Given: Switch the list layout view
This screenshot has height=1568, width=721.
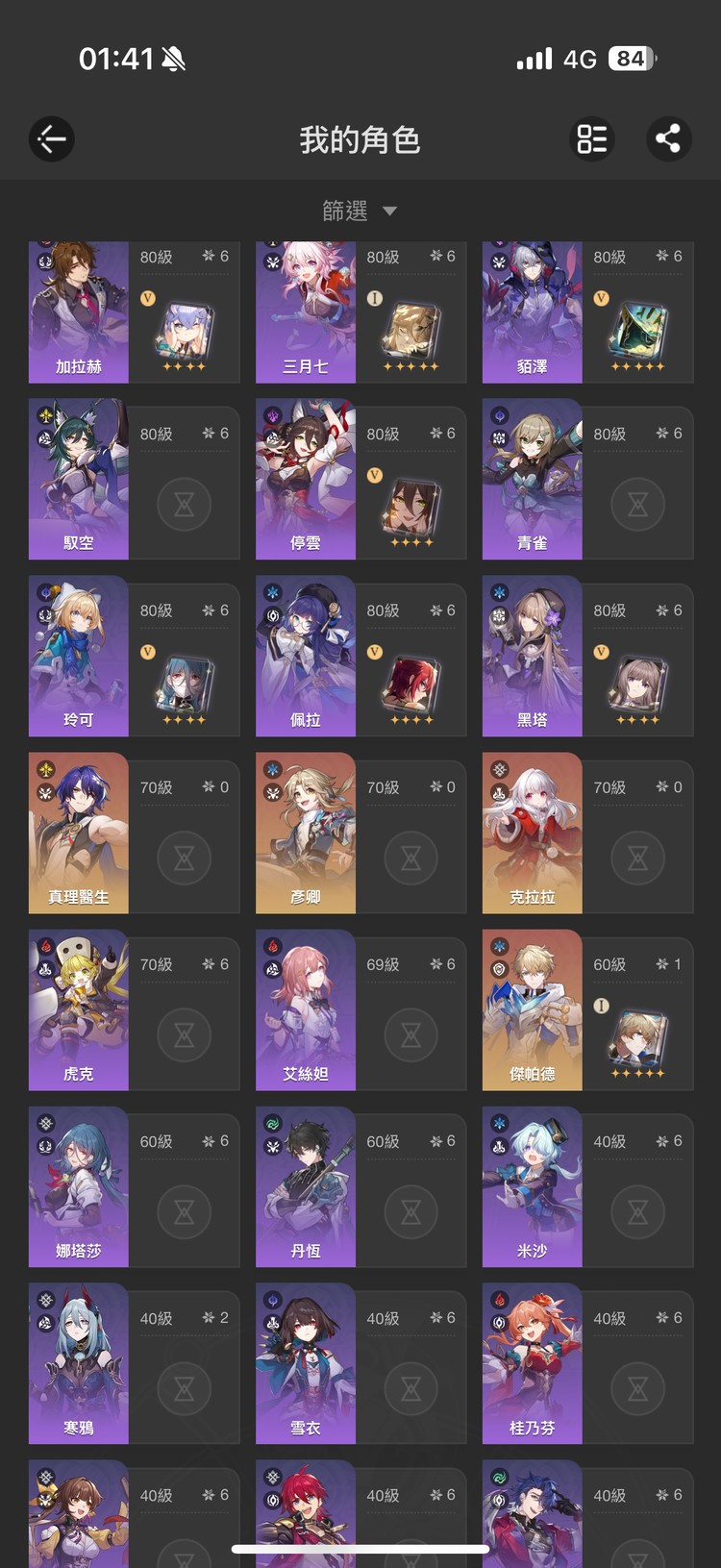Looking at the screenshot, I should pos(592,139).
